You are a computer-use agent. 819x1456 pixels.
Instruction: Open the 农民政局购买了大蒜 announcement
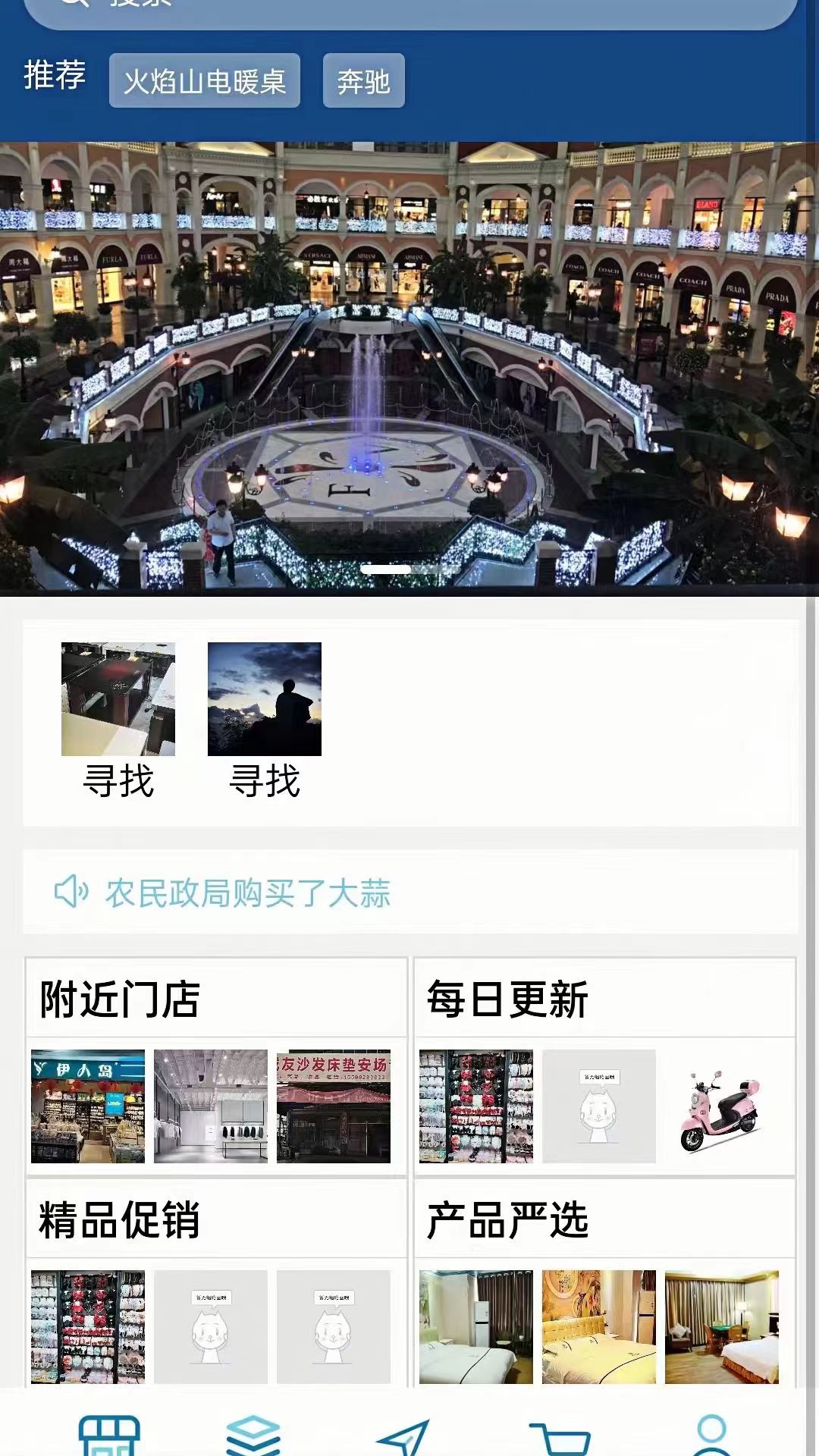[x=247, y=893]
